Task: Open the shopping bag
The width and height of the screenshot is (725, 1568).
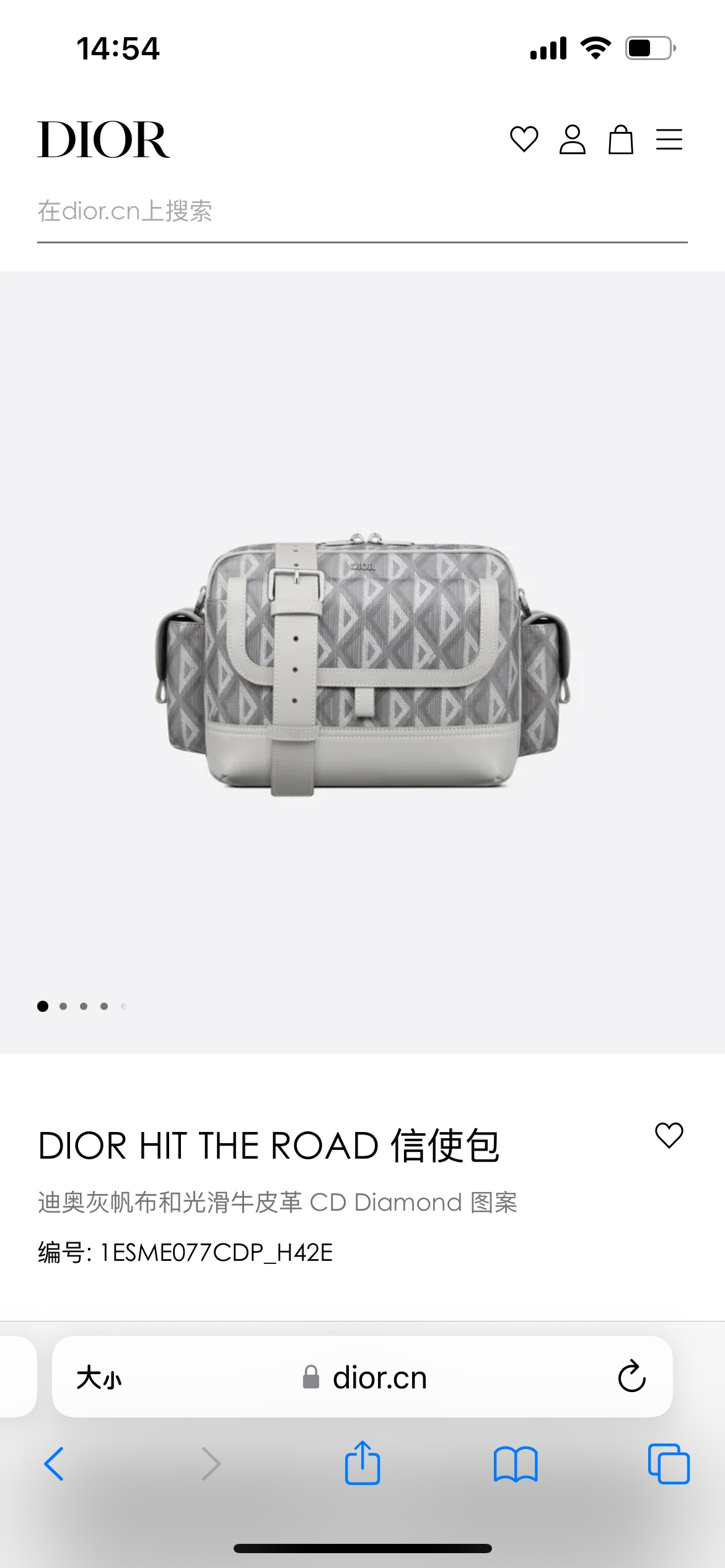Action: pos(620,139)
